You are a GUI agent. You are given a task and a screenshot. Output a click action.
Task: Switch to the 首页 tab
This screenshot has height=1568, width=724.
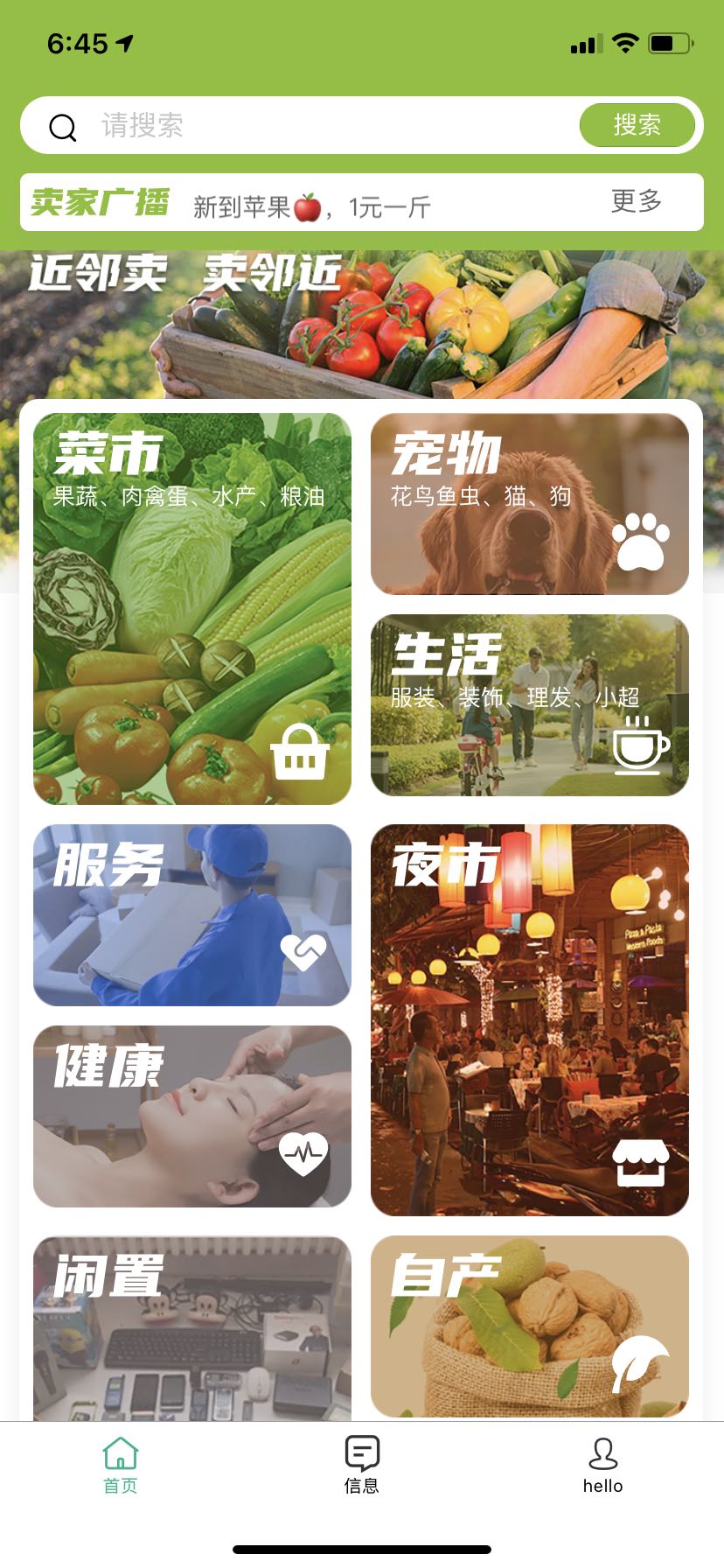[121, 1465]
